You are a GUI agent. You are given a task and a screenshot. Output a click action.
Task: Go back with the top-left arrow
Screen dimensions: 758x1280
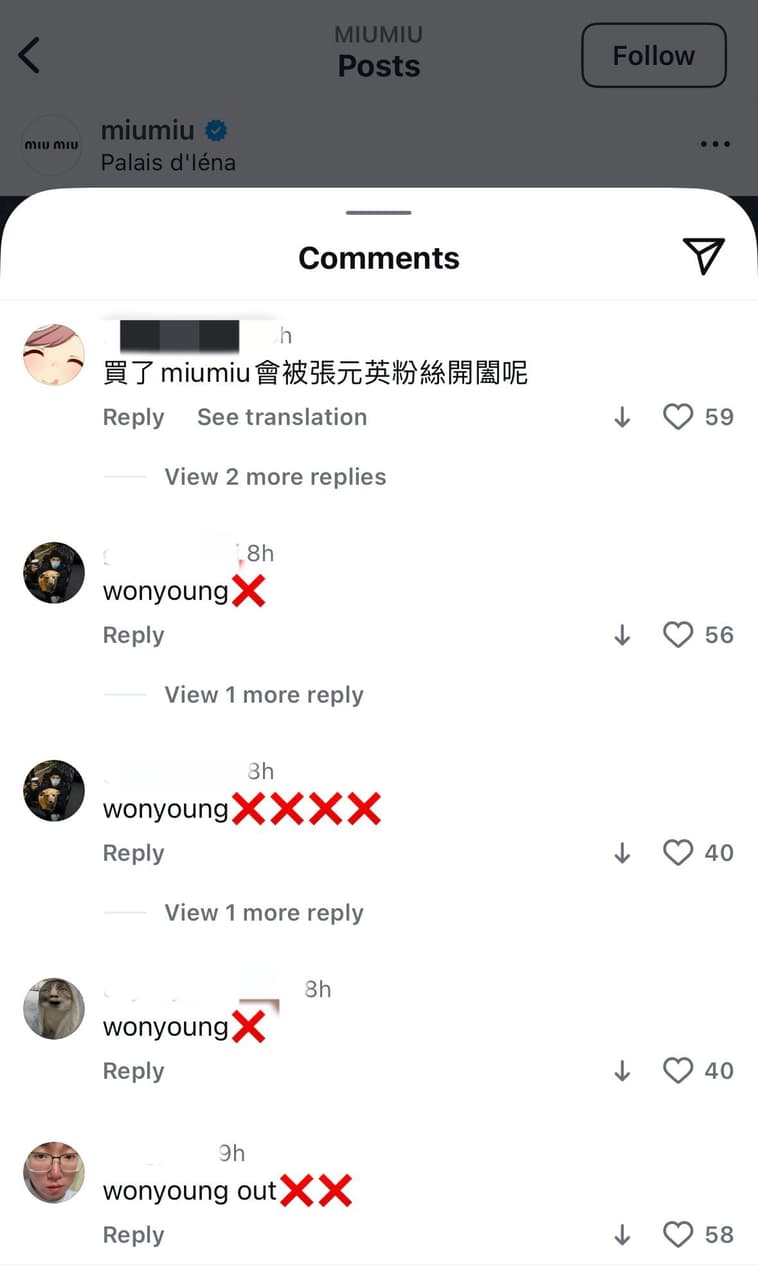click(30, 56)
